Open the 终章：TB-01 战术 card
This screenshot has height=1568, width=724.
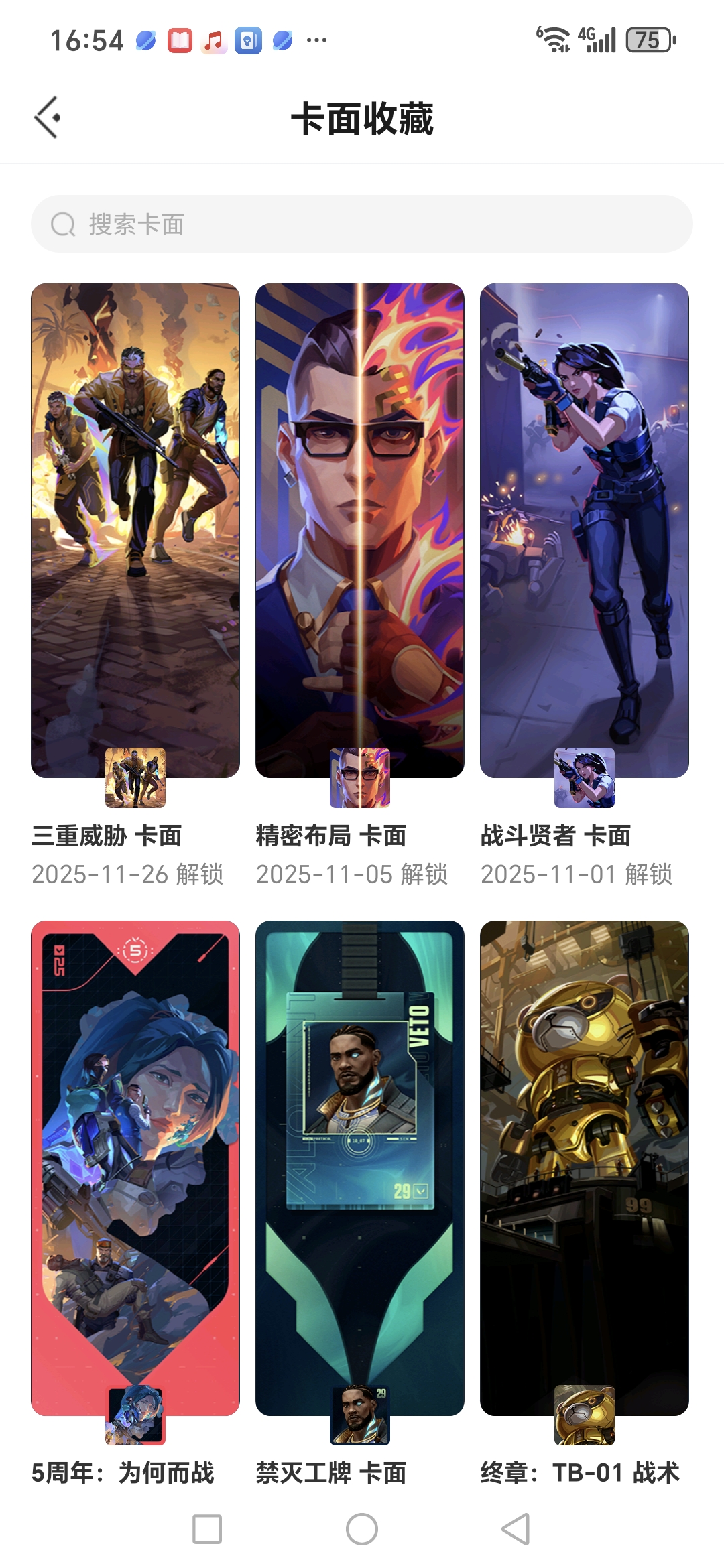[585, 1167]
